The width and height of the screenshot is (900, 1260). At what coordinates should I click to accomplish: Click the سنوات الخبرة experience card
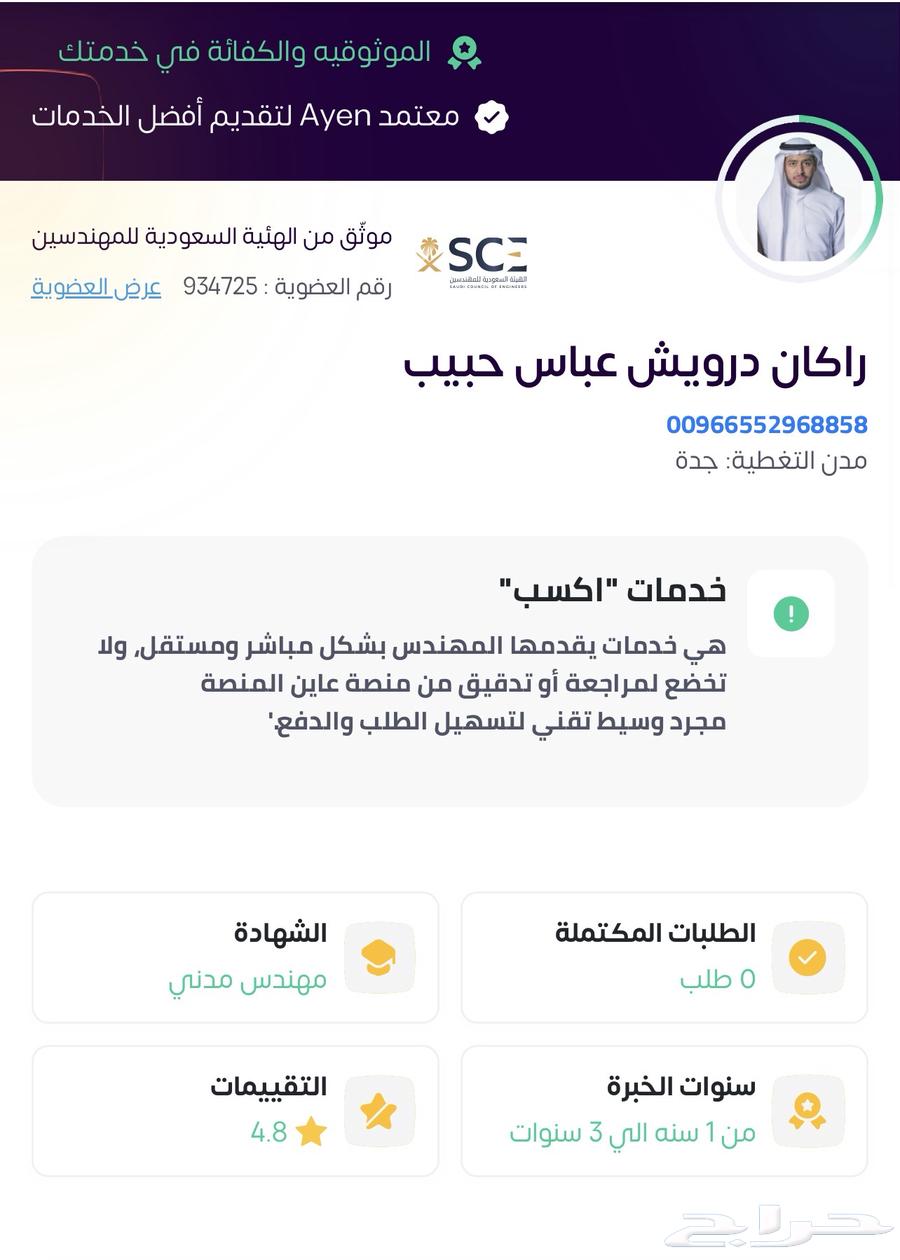click(x=665, y=1110)
